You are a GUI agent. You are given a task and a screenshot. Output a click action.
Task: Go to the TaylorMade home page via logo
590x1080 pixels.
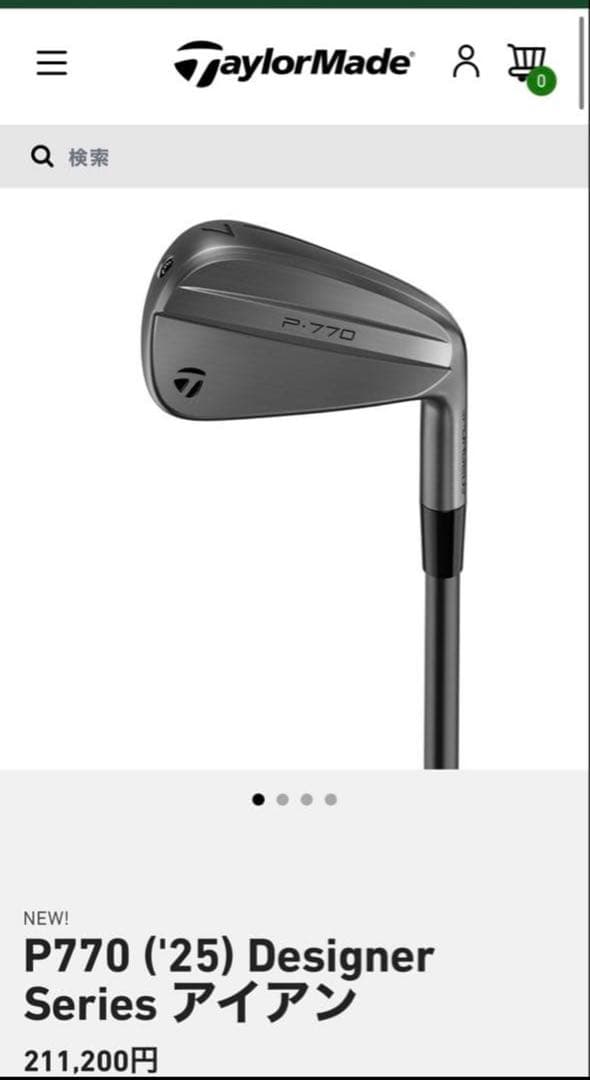pos(294,63)
